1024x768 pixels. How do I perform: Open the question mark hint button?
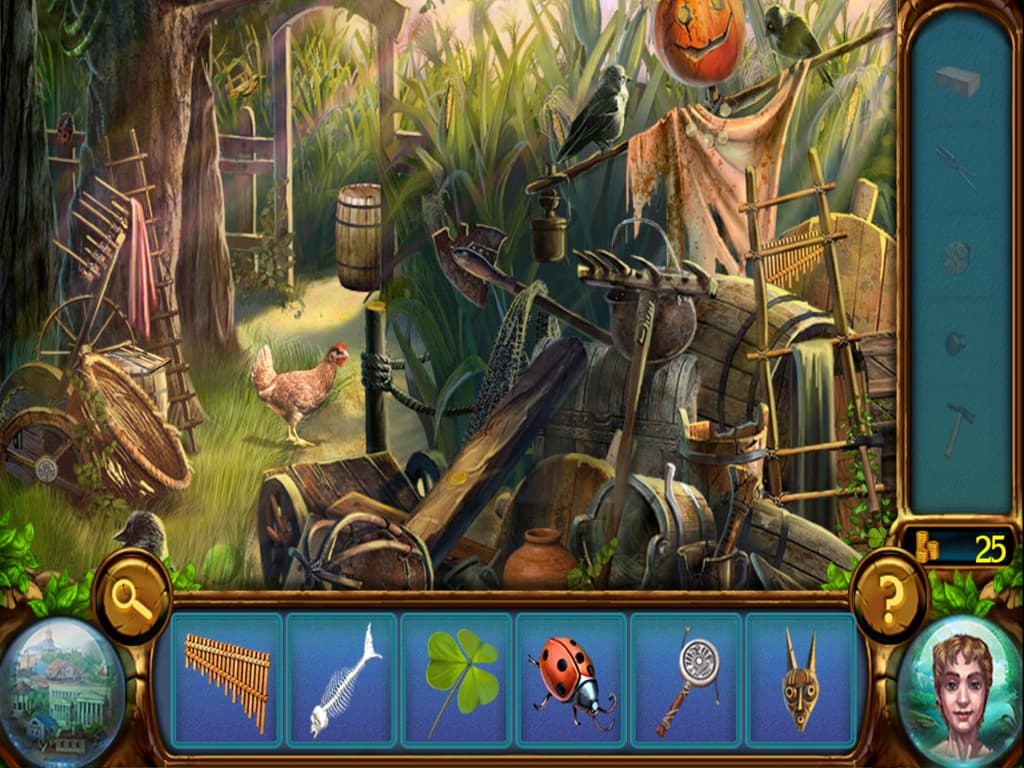point(889,599)
